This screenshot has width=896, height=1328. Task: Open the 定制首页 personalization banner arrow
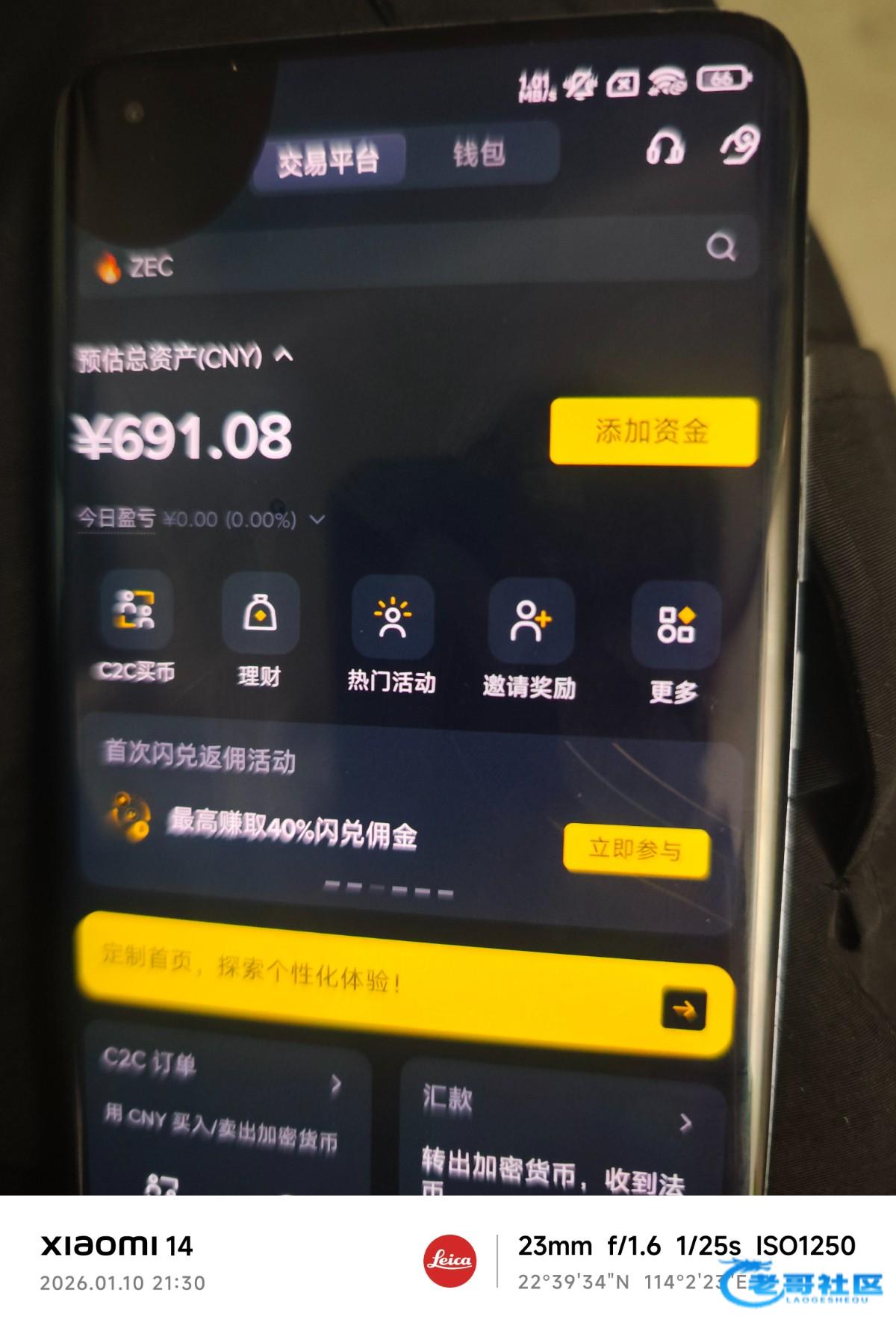coord(683,1010)
